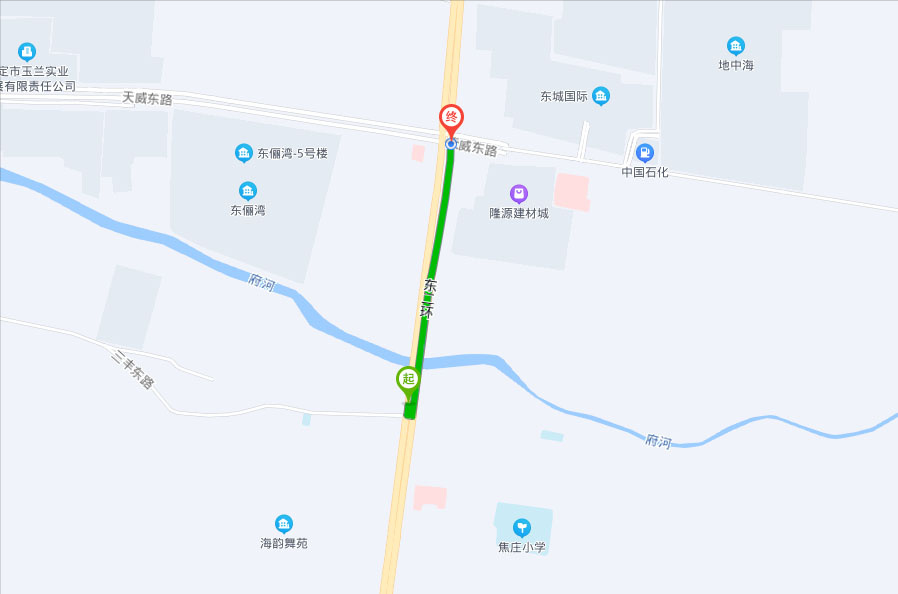Tap the green start marker 起

pos(407,379)
